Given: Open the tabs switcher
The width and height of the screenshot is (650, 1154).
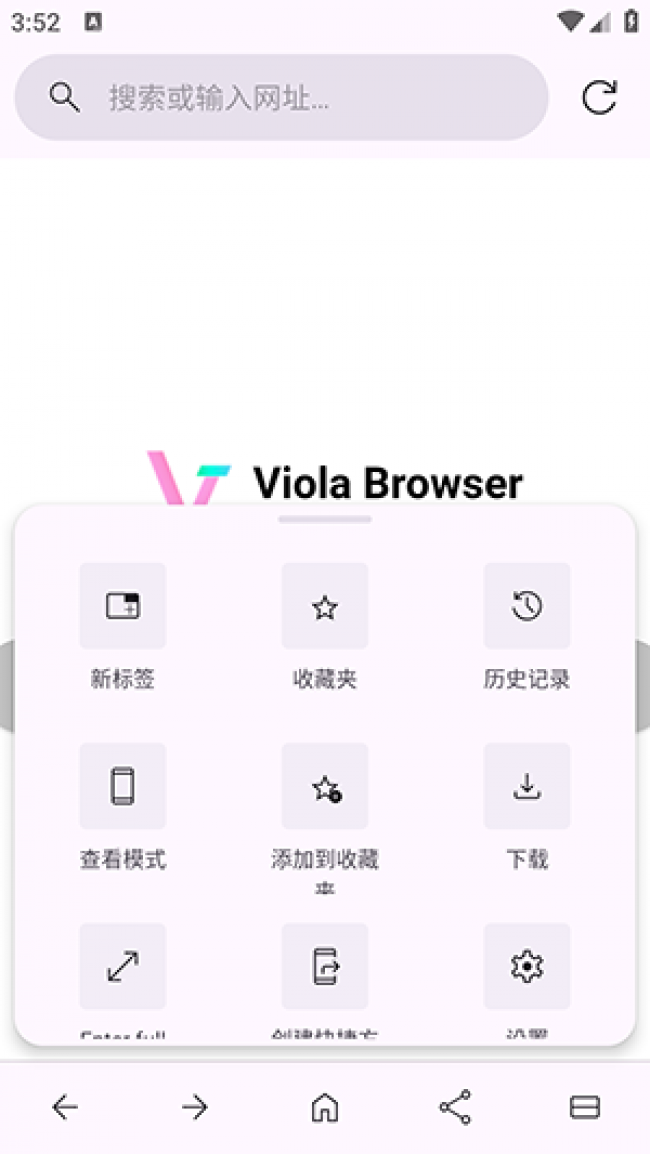Looking at the screenshot, I should pyautogui.click(x=585, y=1107).
